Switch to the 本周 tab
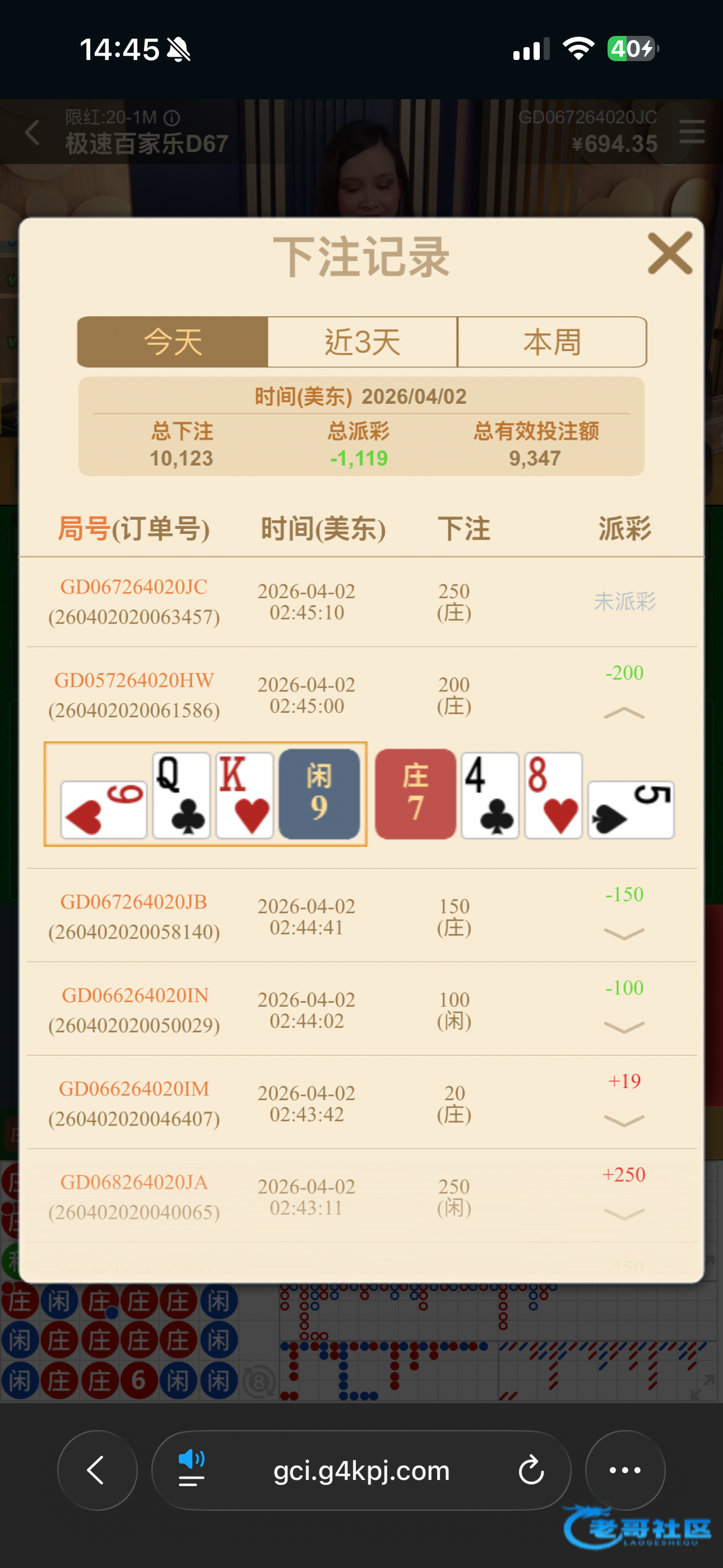 [x=551, y=342]
